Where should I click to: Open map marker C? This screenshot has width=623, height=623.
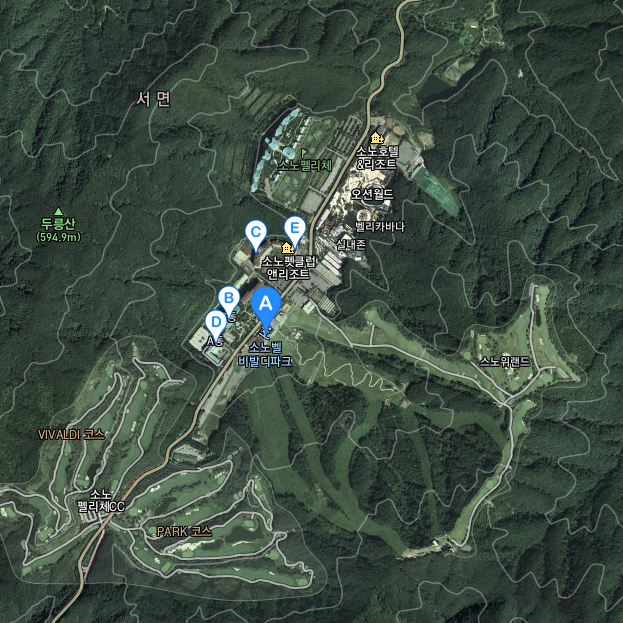pyautogui.click(x=256, y=234)
